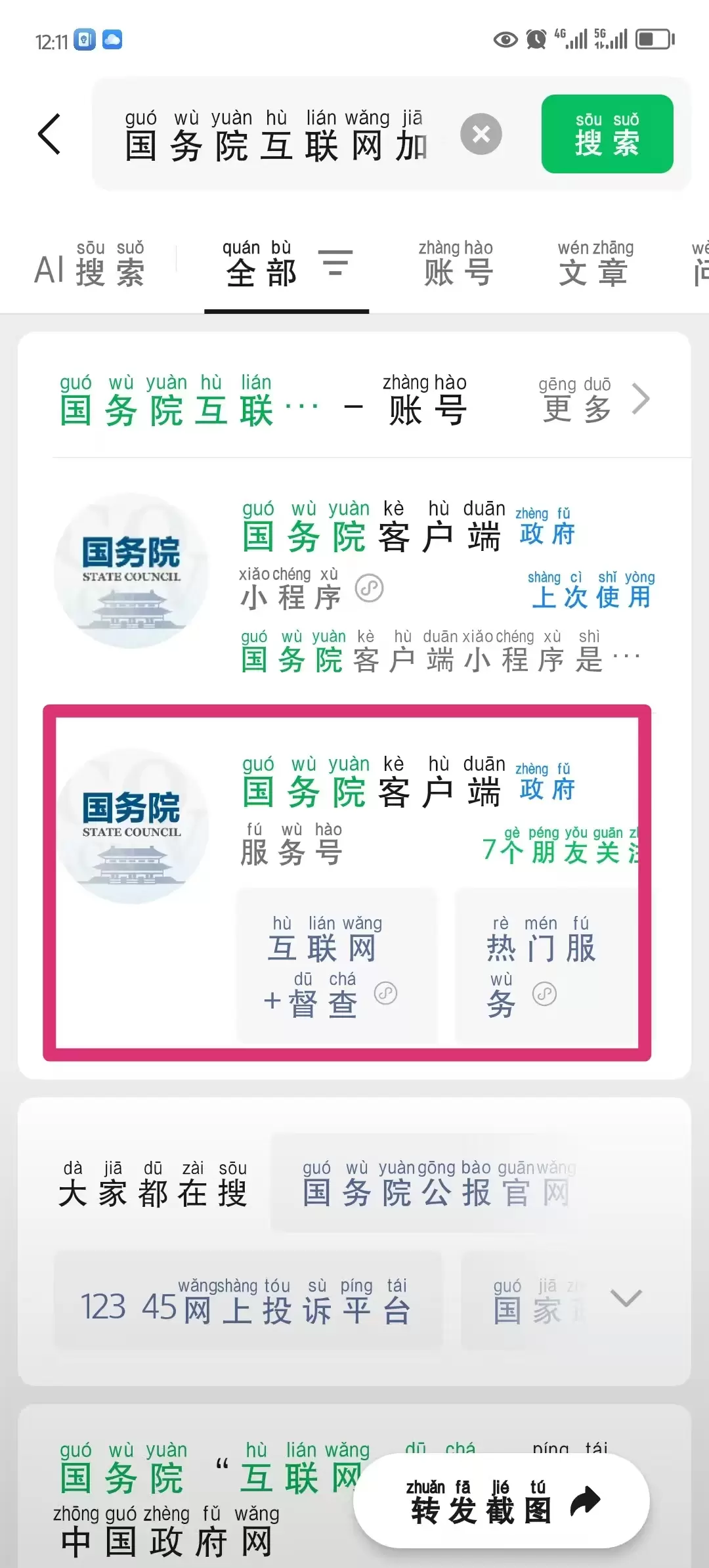Viewport: 709px width, 1568px height.
Task: Tap the 转发截图 share button
Action: 501,1501
